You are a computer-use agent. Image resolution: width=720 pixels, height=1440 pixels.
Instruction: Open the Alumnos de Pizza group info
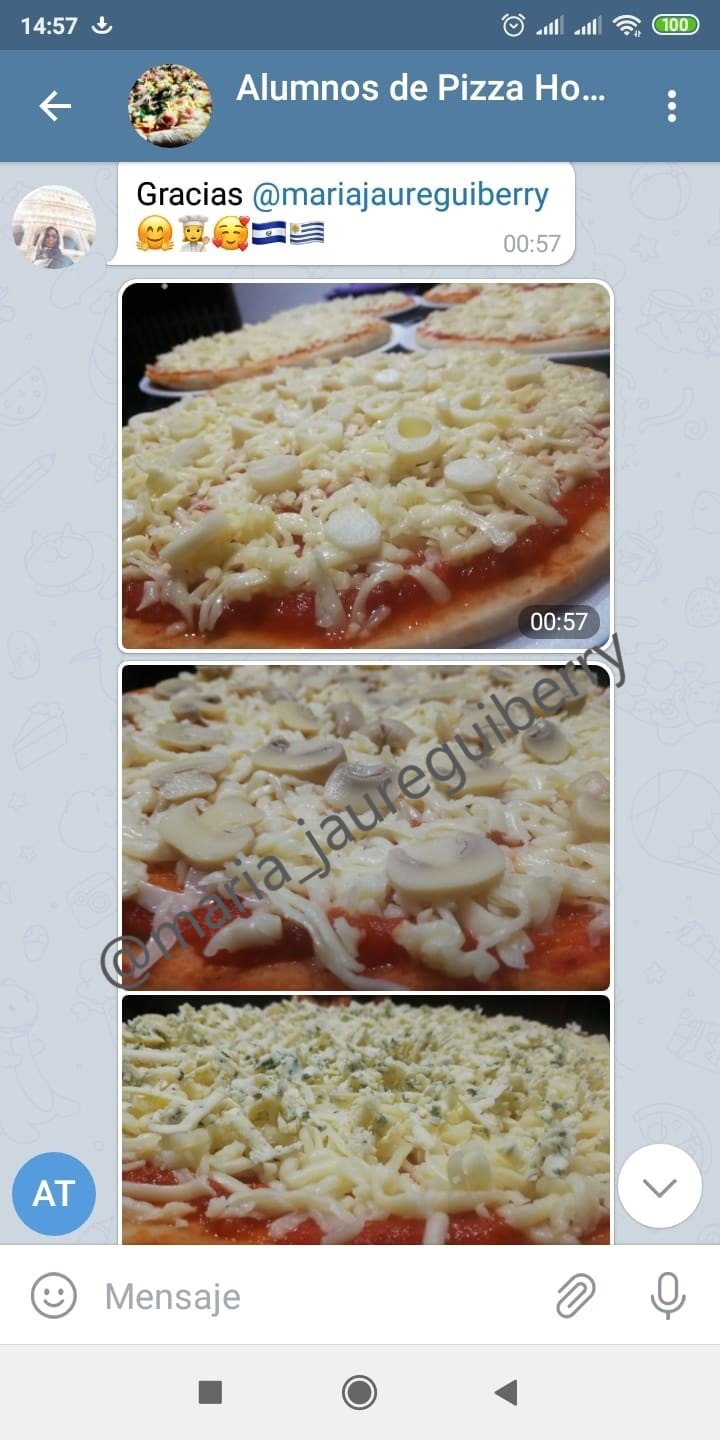coord(420,90)
